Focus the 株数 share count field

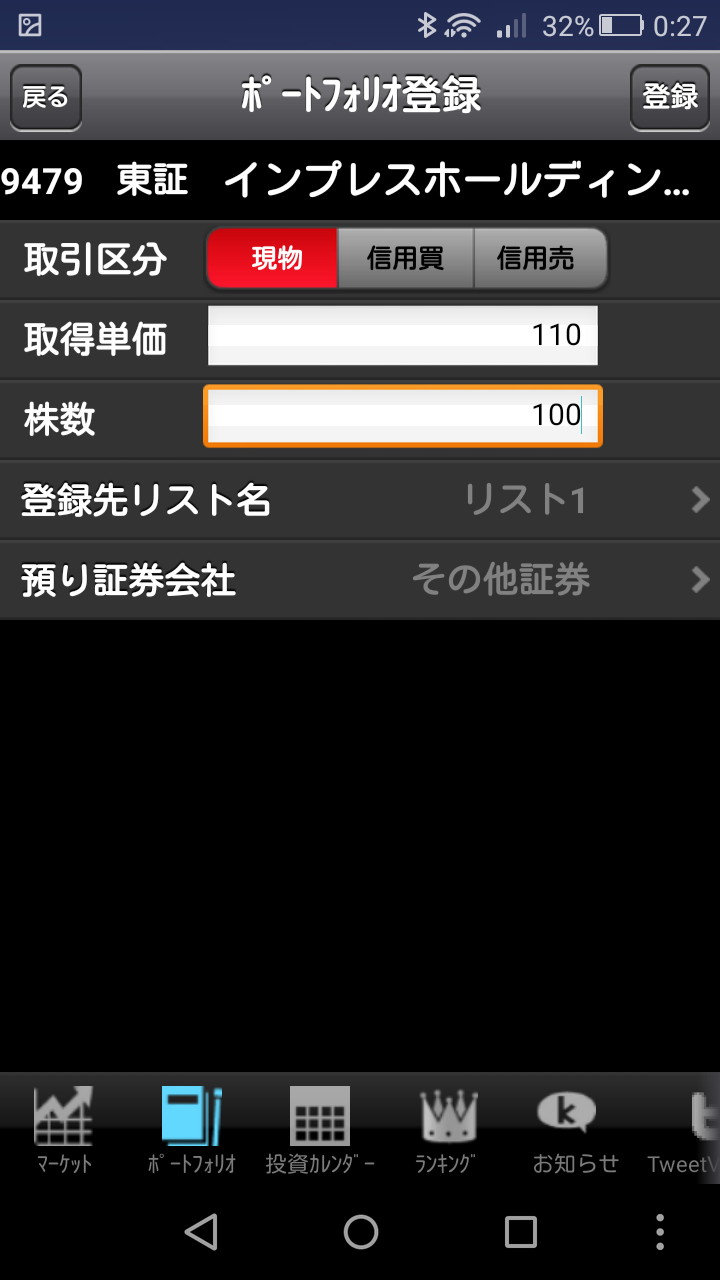(x=402, y=415)
